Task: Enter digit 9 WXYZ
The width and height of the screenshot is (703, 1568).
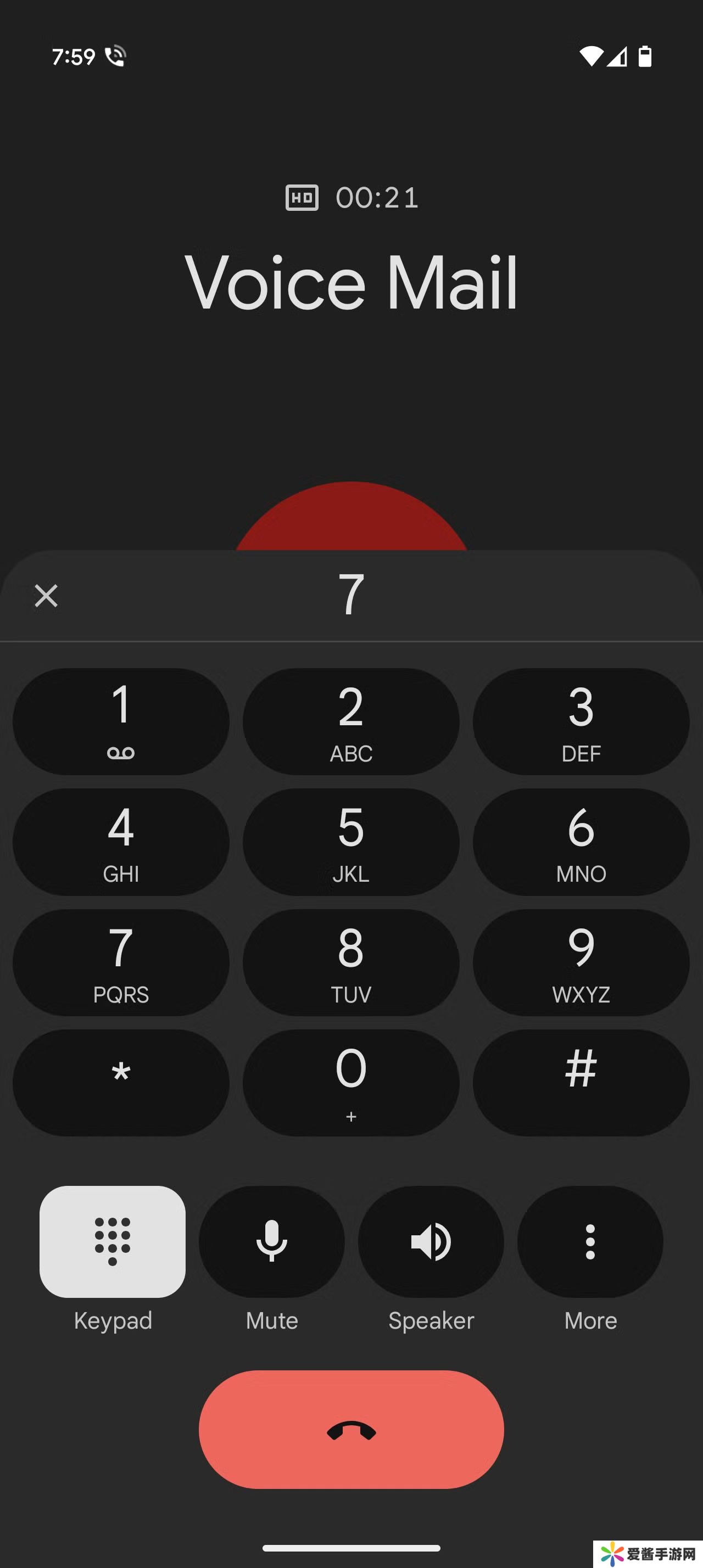Action: (x=581, y=962)
